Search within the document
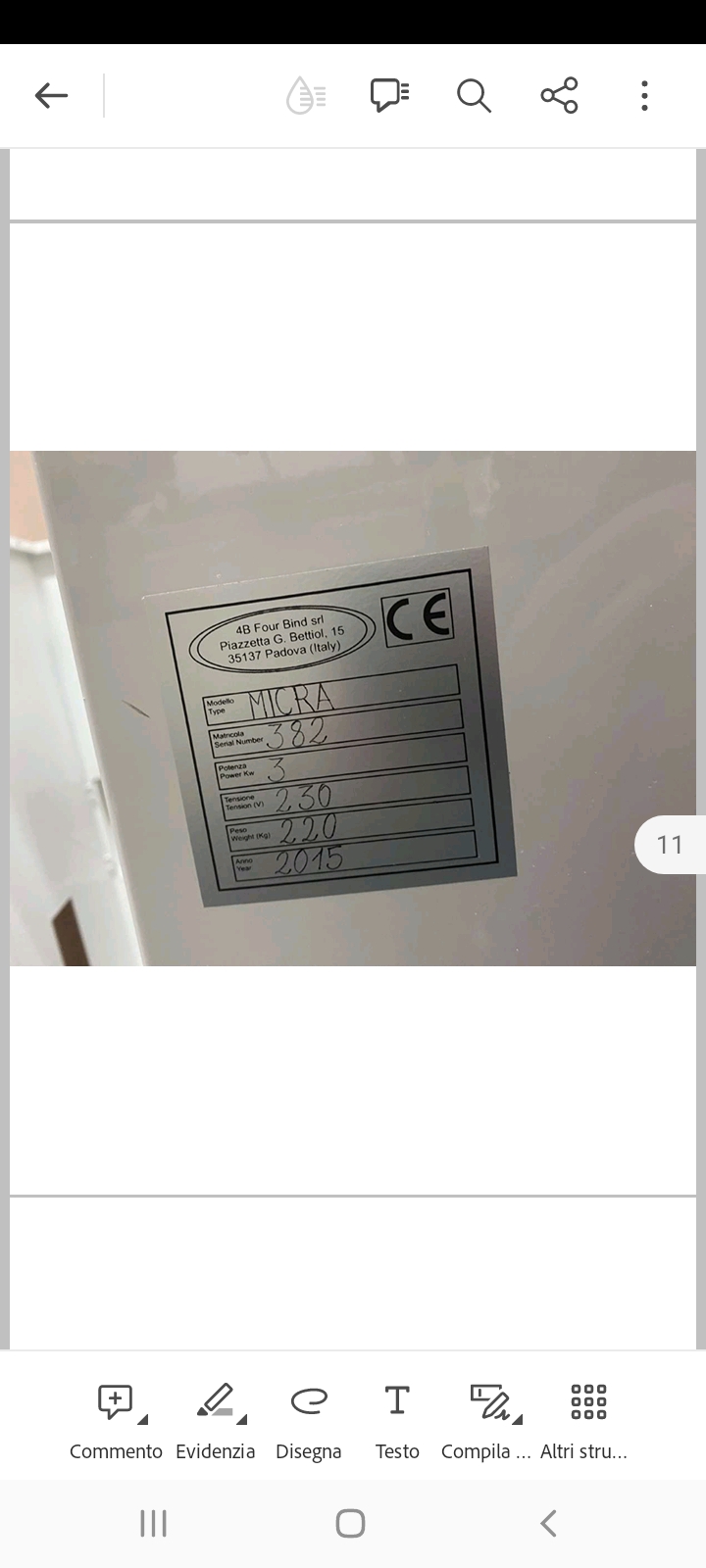The image size is (706, 1568). [474, 95]
